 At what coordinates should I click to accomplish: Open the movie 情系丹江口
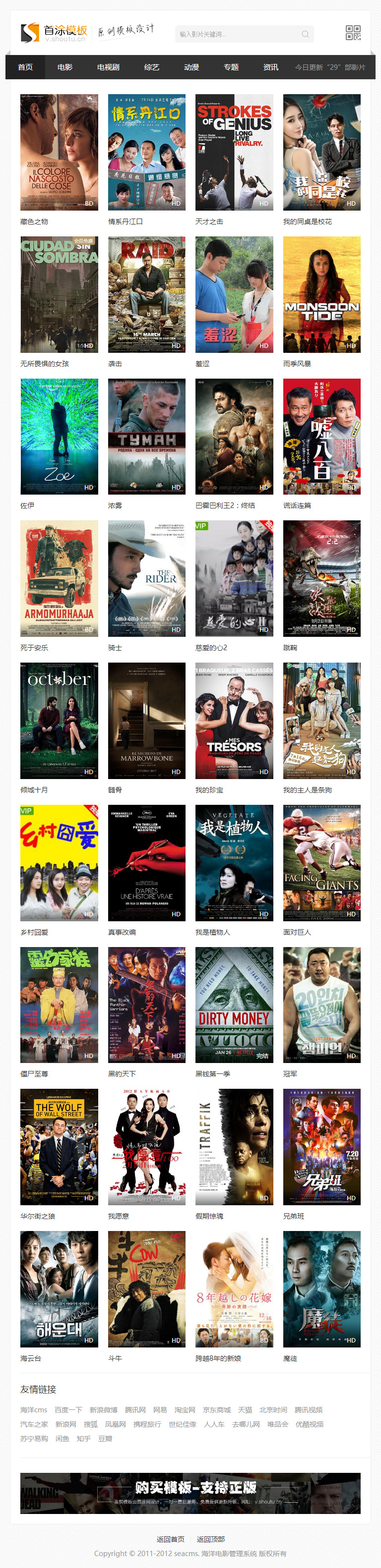(x=146, y=152)
